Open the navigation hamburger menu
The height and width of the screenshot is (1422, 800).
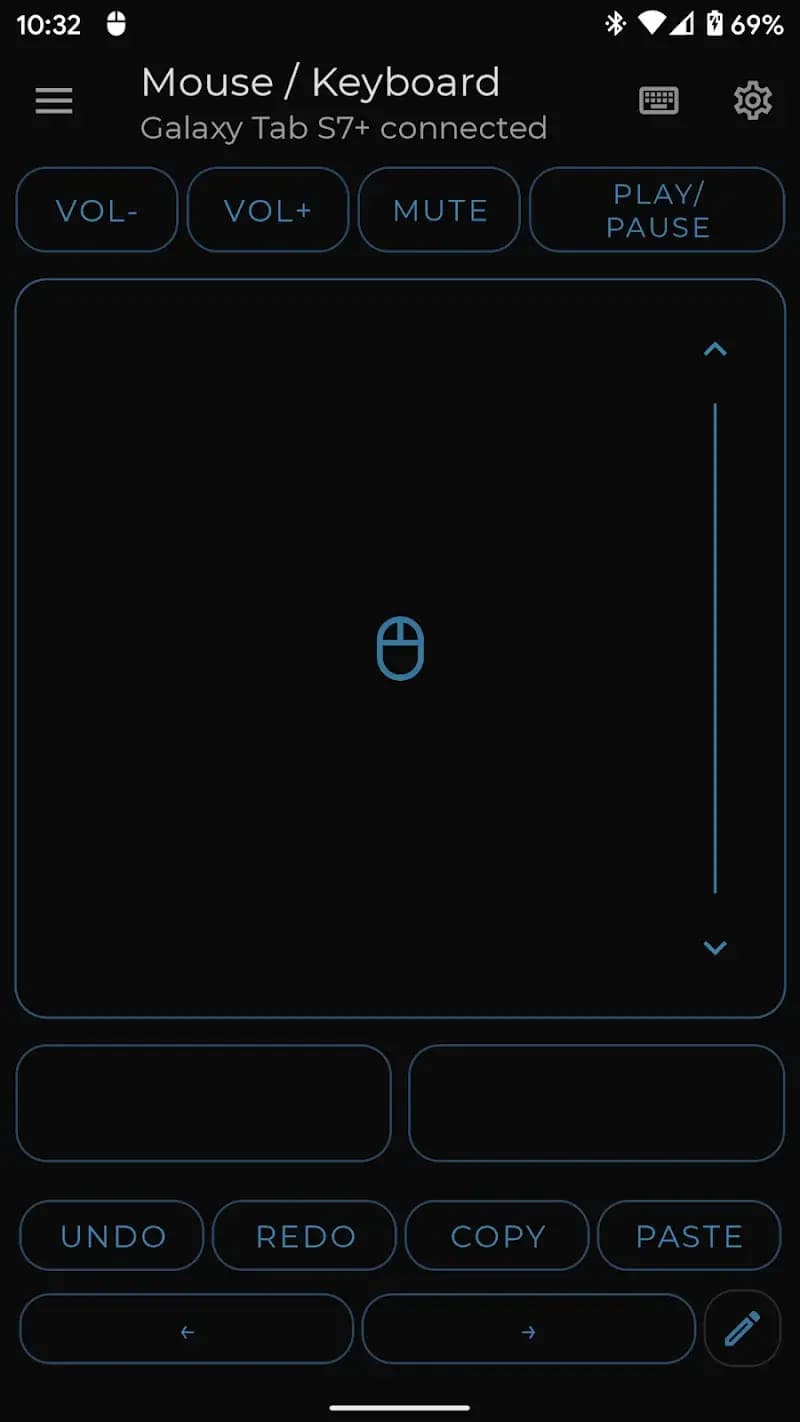[x=53, y=100]
